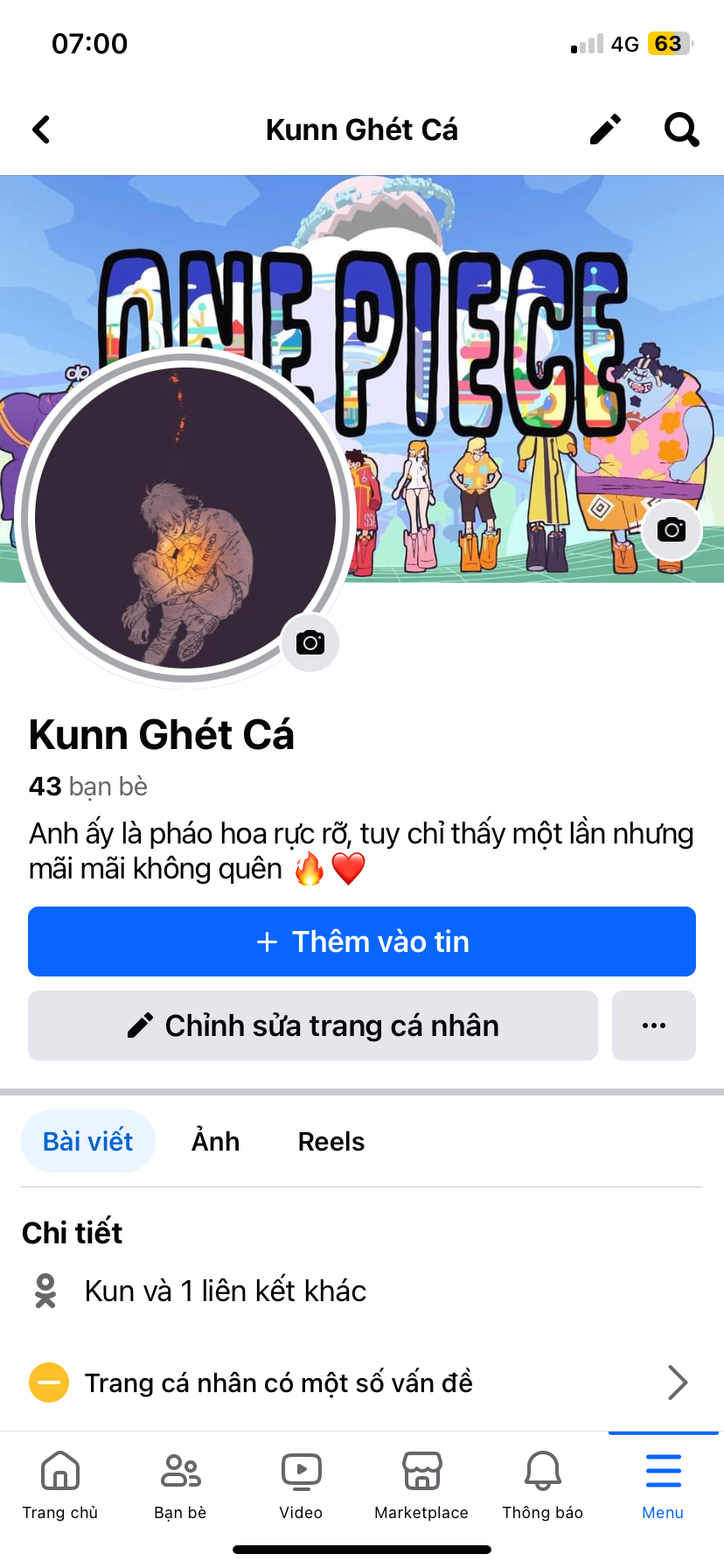Open the Menu tab

[663, 1485]
